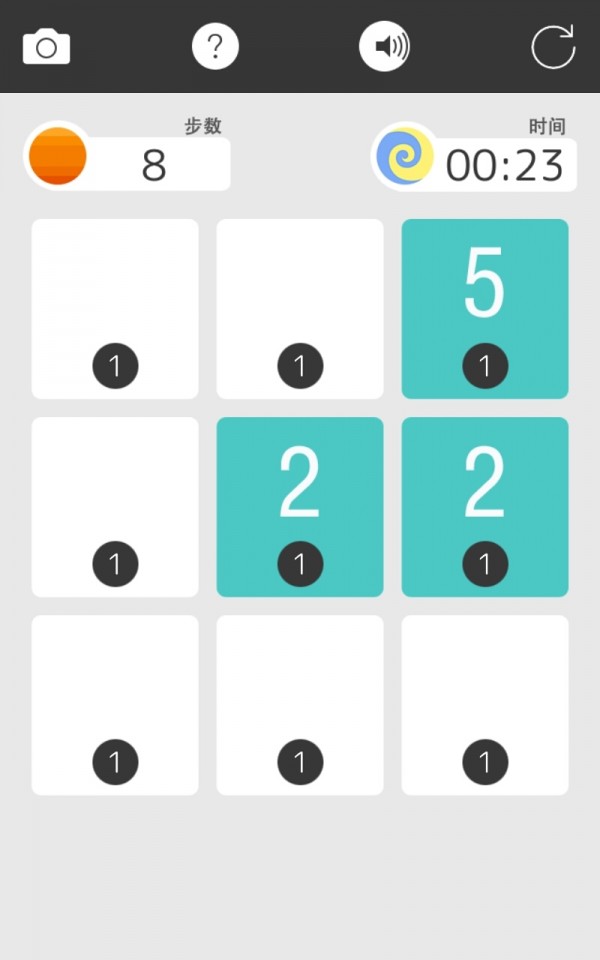Tap the blank bottom-middle tile
The image size is (600, 960).
pos(300,704)
